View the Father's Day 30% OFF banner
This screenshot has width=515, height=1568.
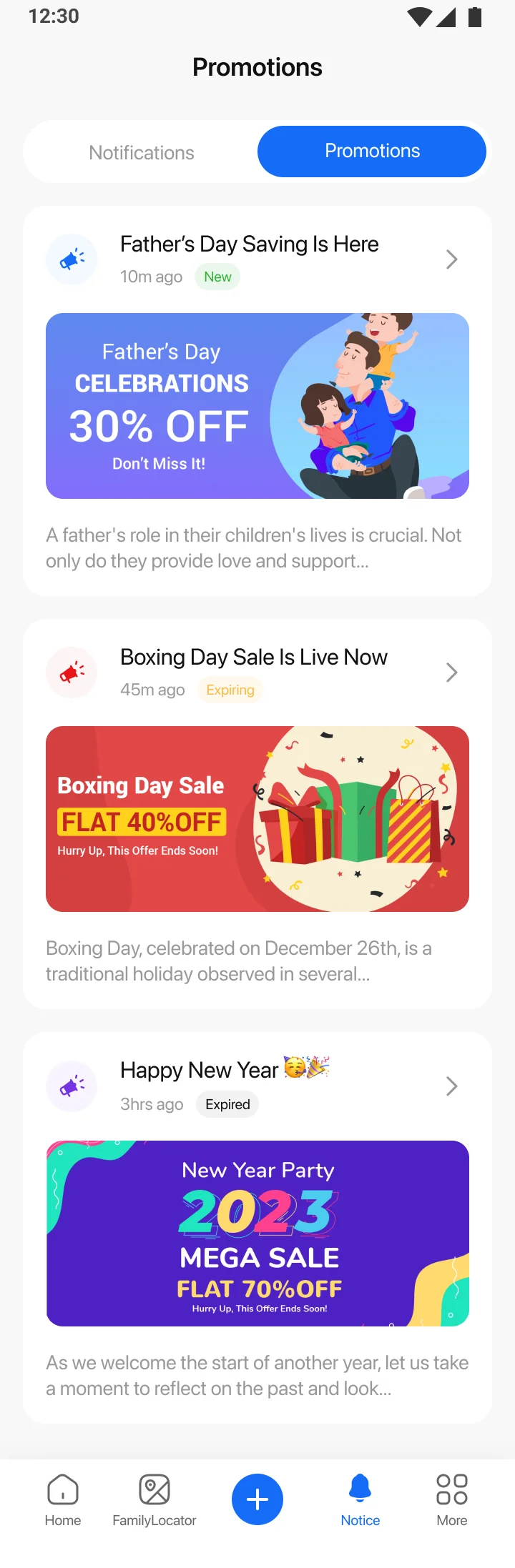[257, 406]
